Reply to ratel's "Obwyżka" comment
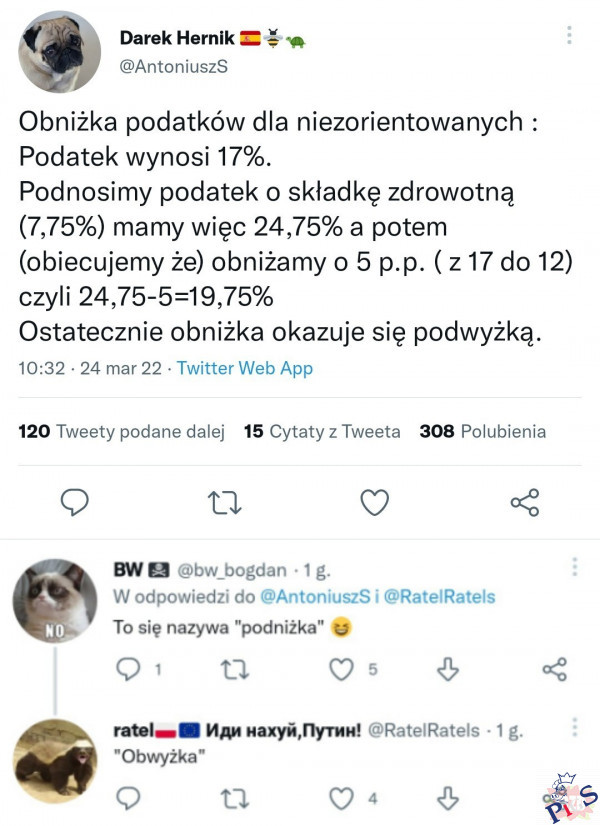The width and height of the screenshot is (600, 826). [x=130, y=797]
